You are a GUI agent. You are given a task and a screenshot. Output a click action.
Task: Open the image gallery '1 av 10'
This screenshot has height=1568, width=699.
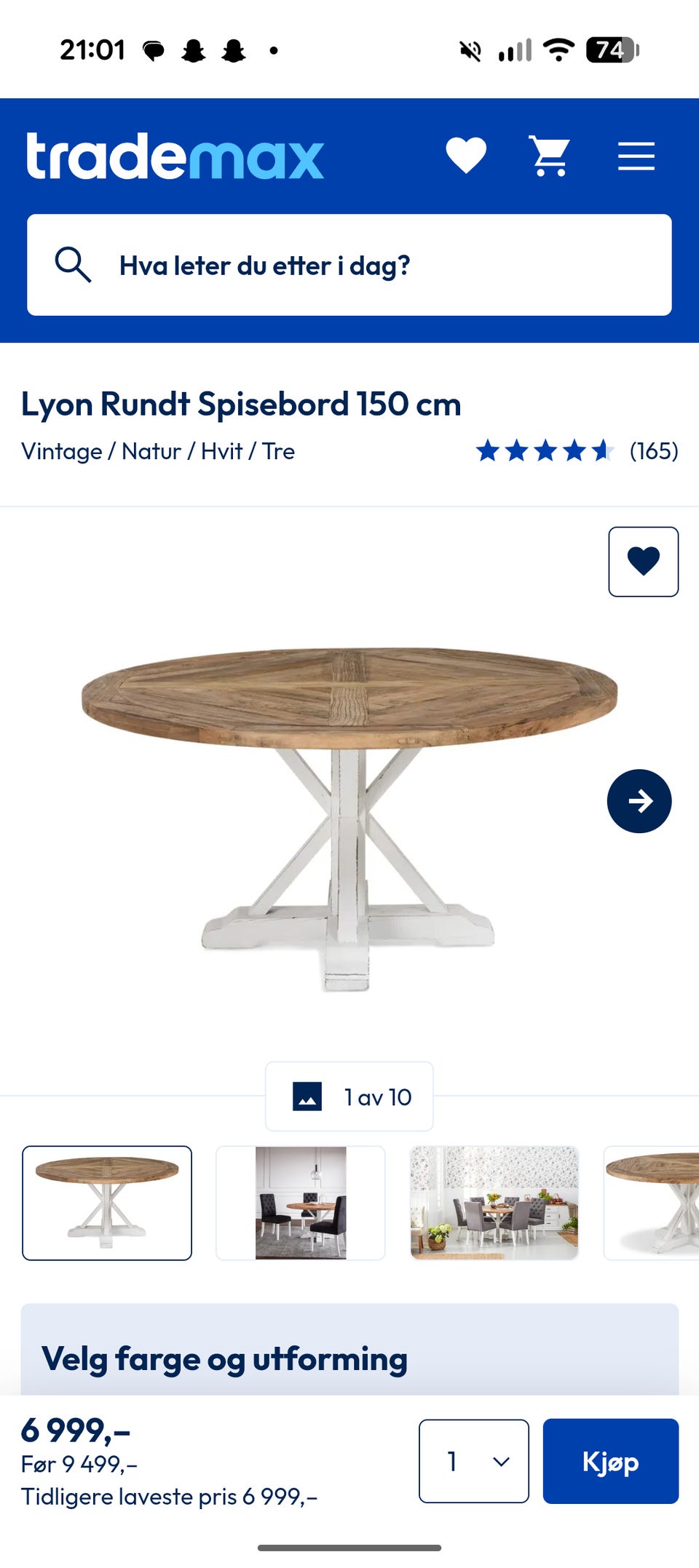pos(349,1097)
